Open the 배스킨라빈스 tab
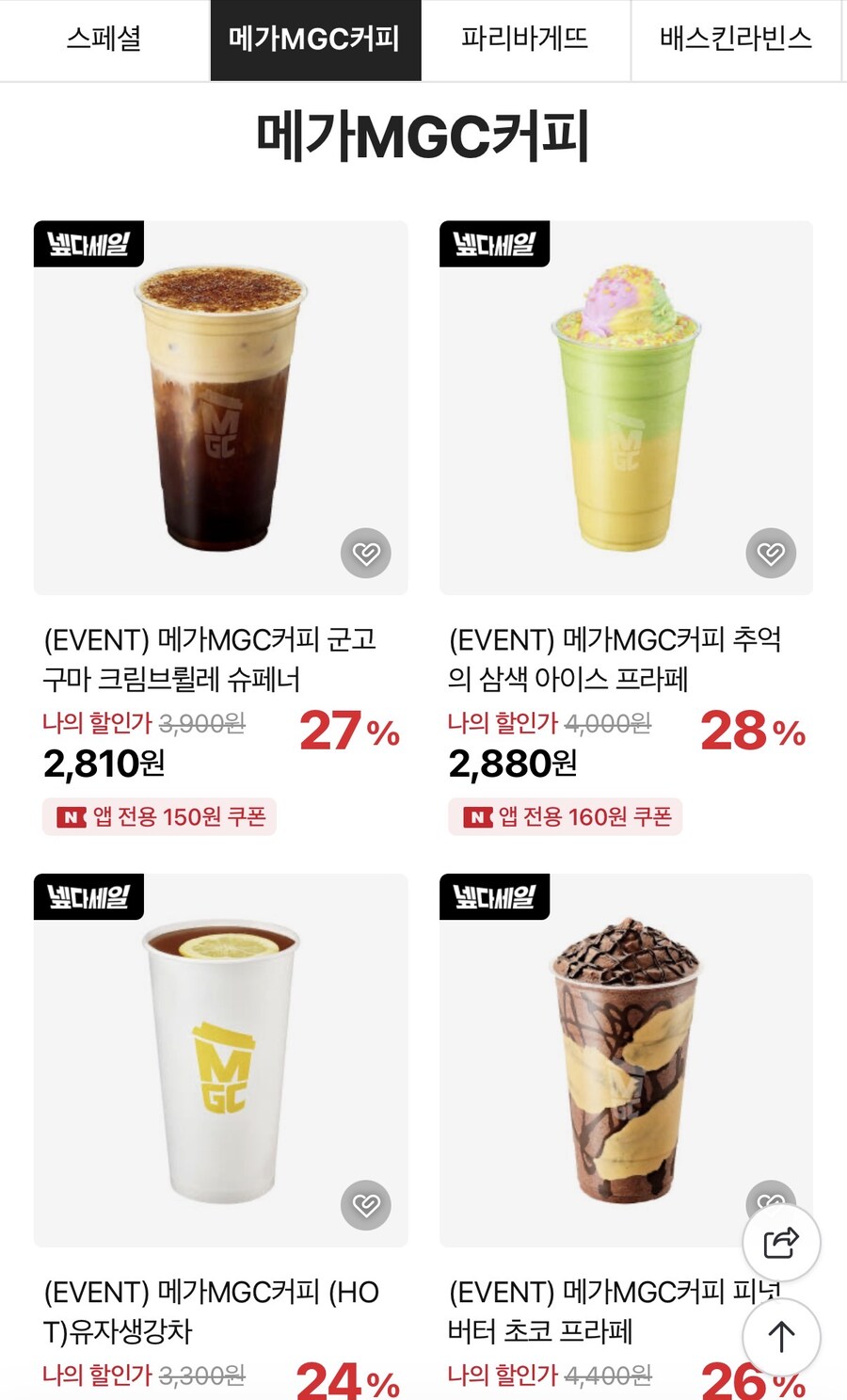The height and width of the screenshot is (1400, 847). [x=736, y=40]
